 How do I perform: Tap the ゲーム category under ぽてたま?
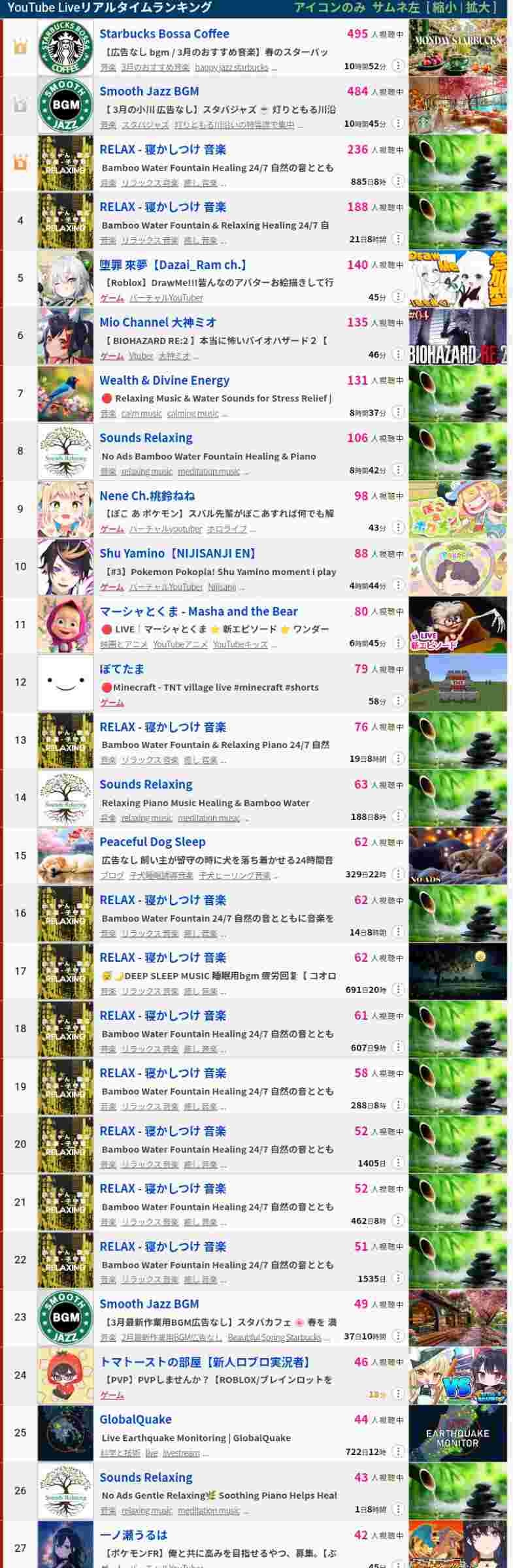pyautogui.click(x=112, y=702)
